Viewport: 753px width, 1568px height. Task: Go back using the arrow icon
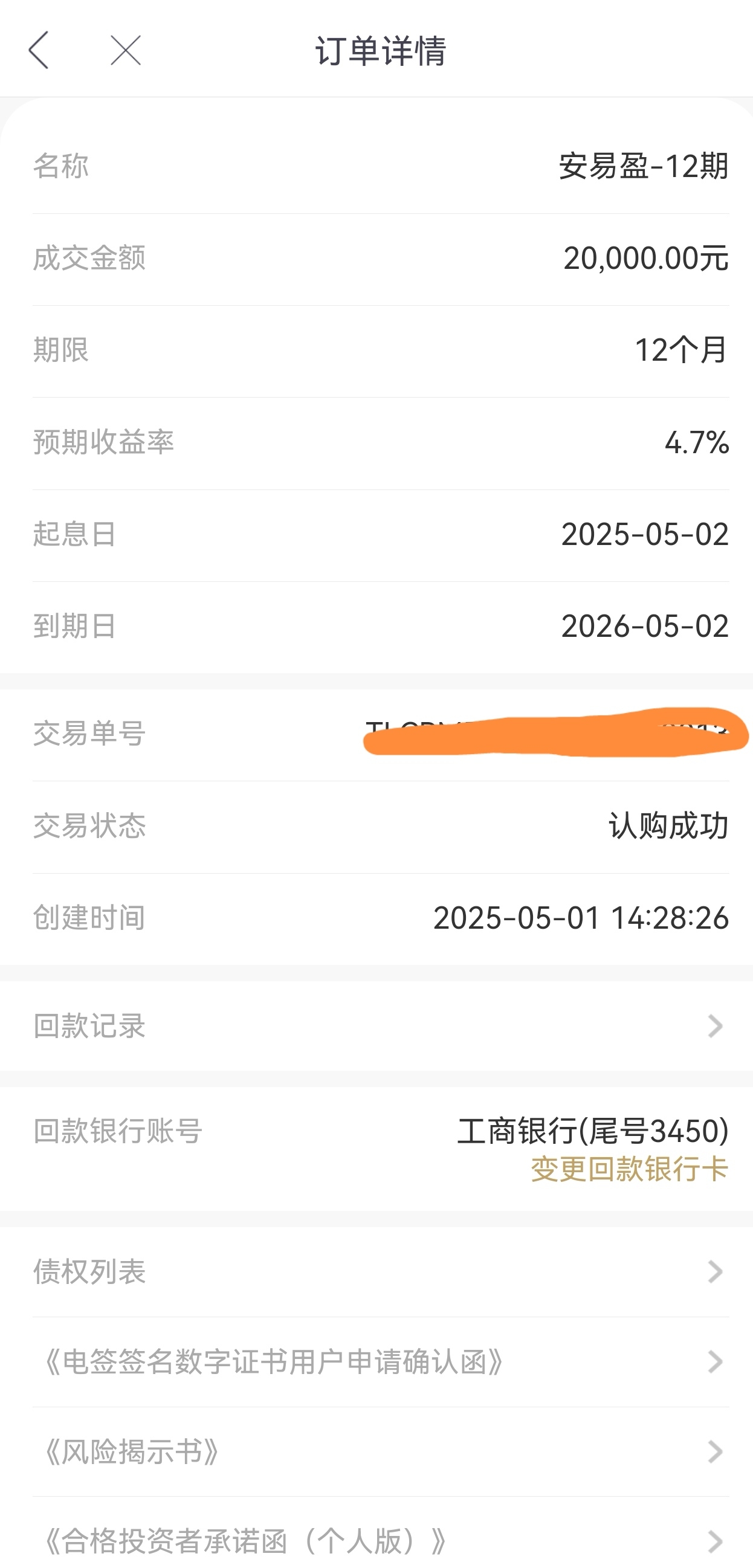[38, 50]
